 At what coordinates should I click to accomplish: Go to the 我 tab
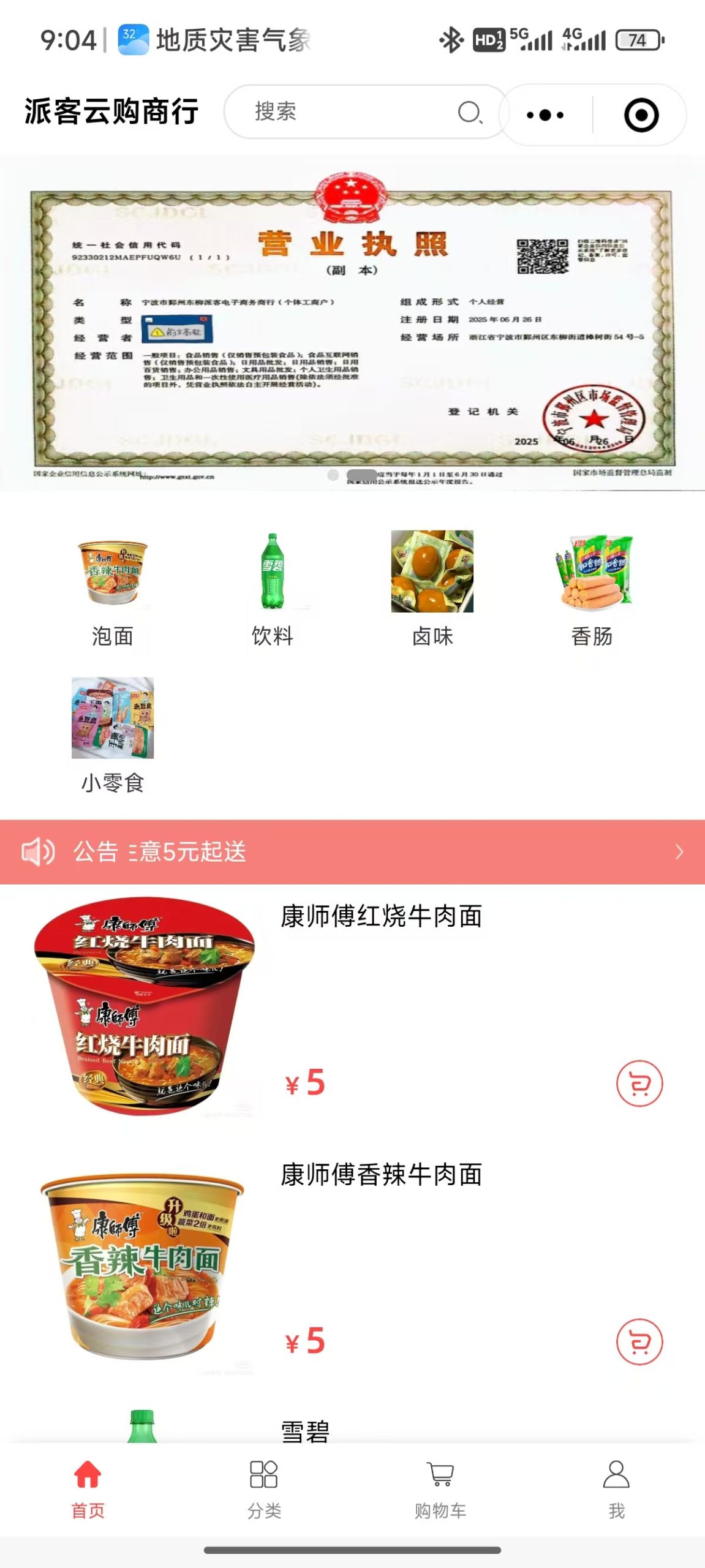tap(616, 1488)
